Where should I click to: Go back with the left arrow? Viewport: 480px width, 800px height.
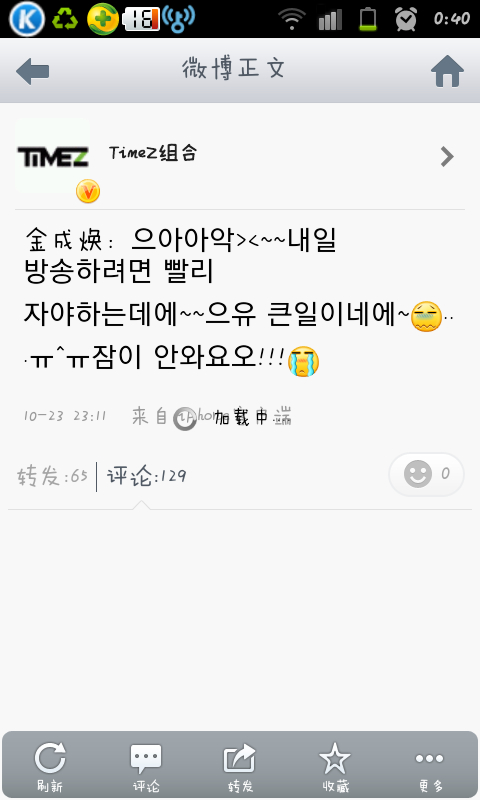pyautogui.click(x=33, y=71)
